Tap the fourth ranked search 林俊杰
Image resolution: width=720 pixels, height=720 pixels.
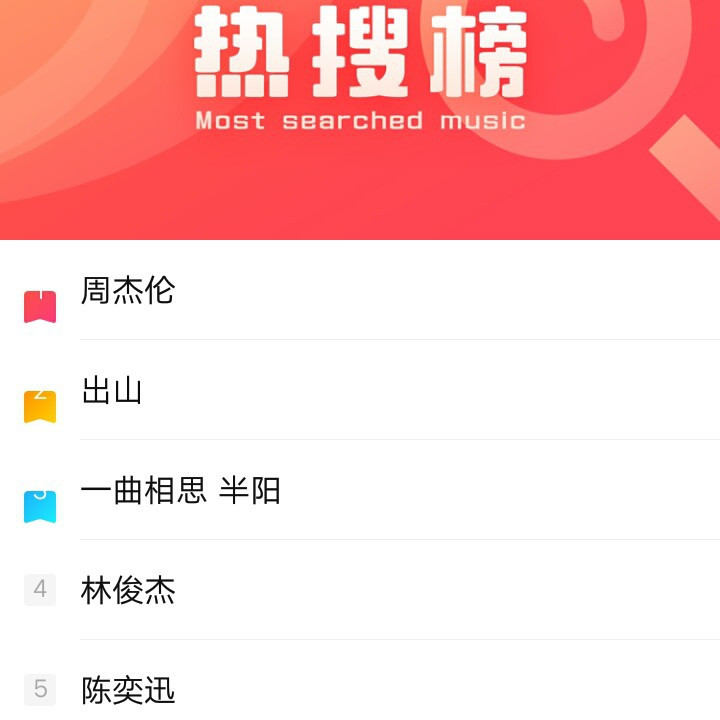(128, 591)
